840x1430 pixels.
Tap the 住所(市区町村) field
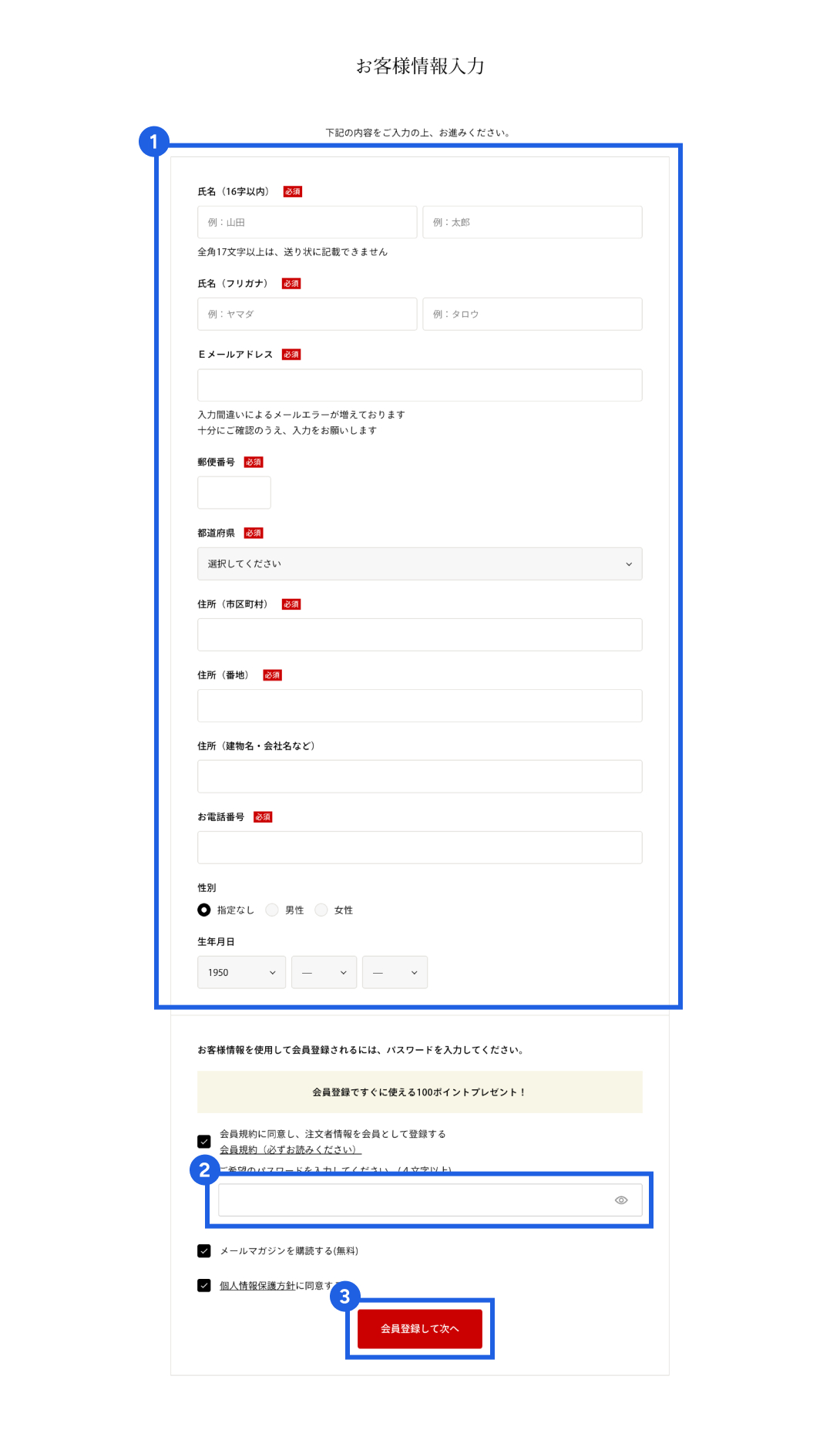420,634
